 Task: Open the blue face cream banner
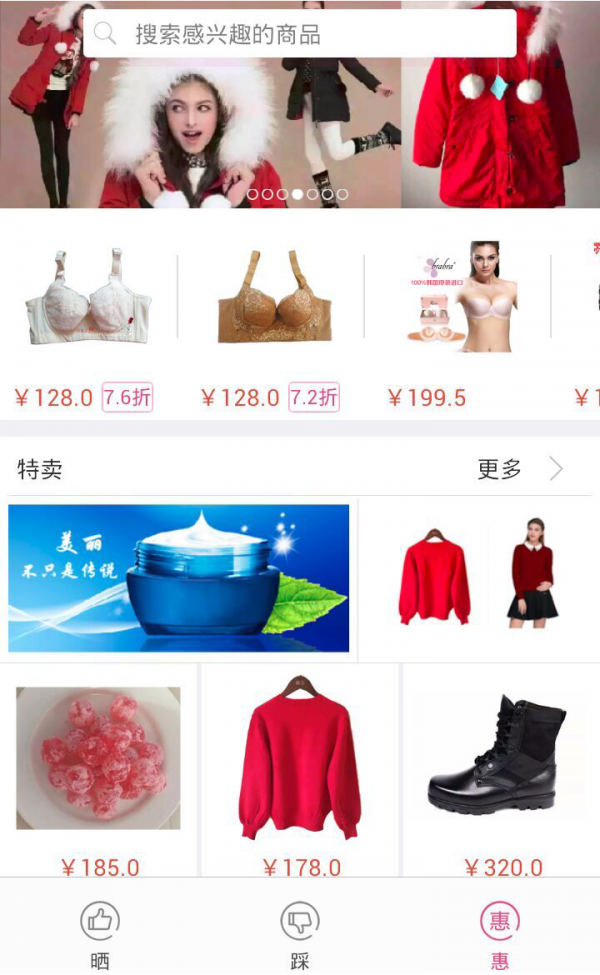coord(179,578)
